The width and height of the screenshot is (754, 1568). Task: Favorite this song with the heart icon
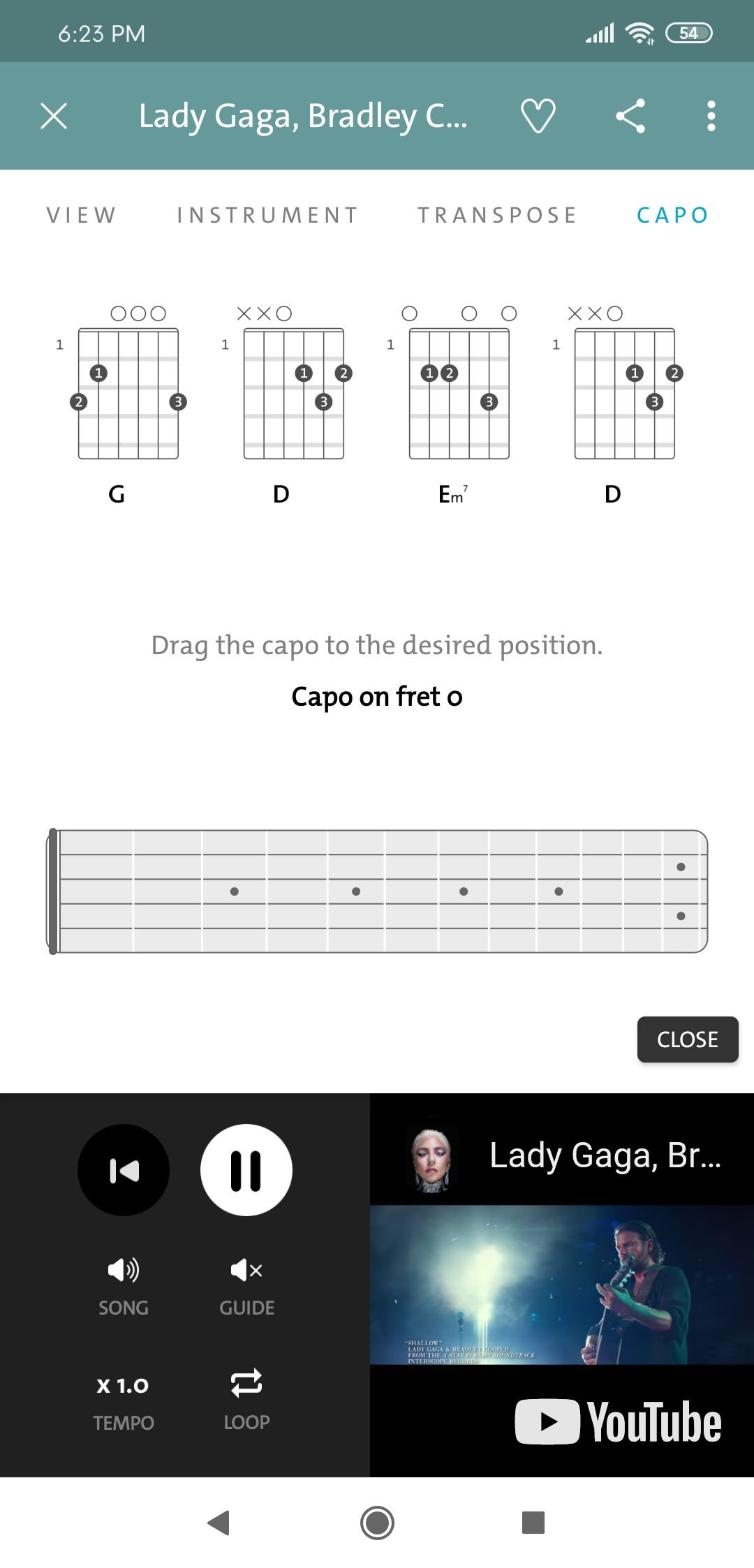coord(538,116)
